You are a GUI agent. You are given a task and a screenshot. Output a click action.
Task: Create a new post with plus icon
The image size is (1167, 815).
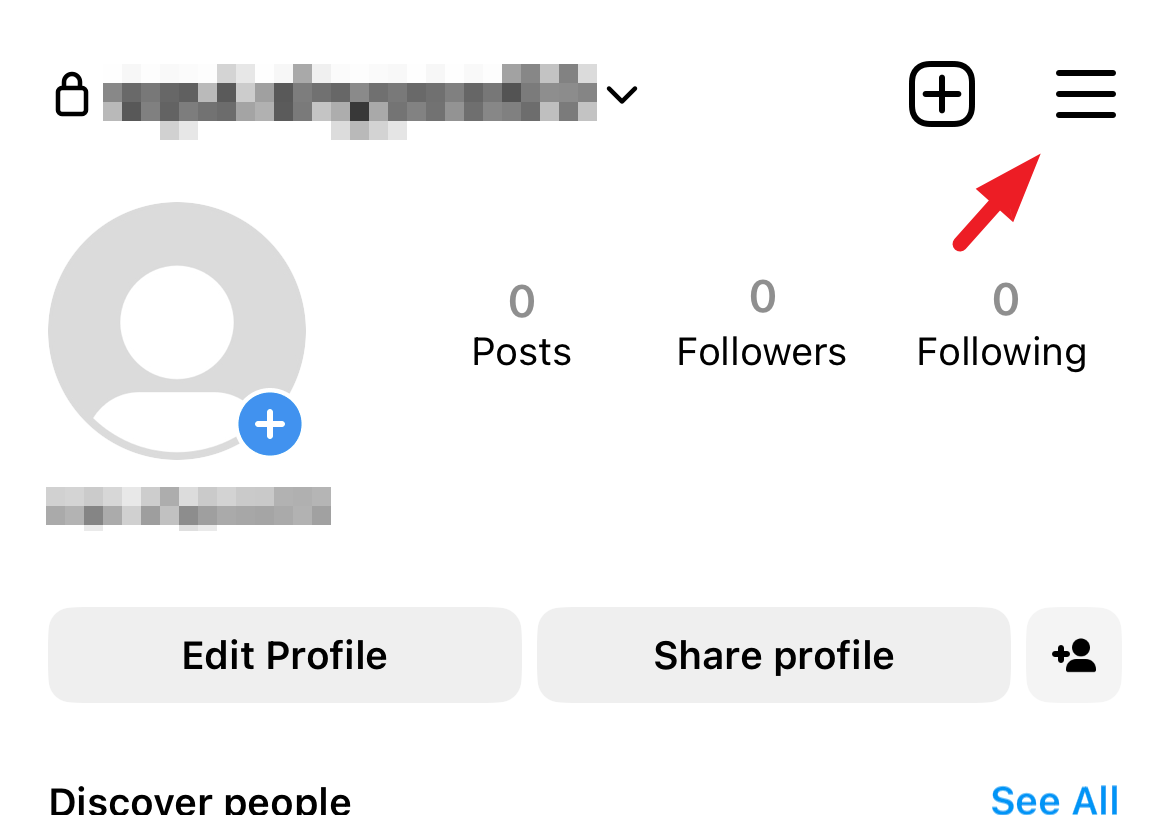941,94
